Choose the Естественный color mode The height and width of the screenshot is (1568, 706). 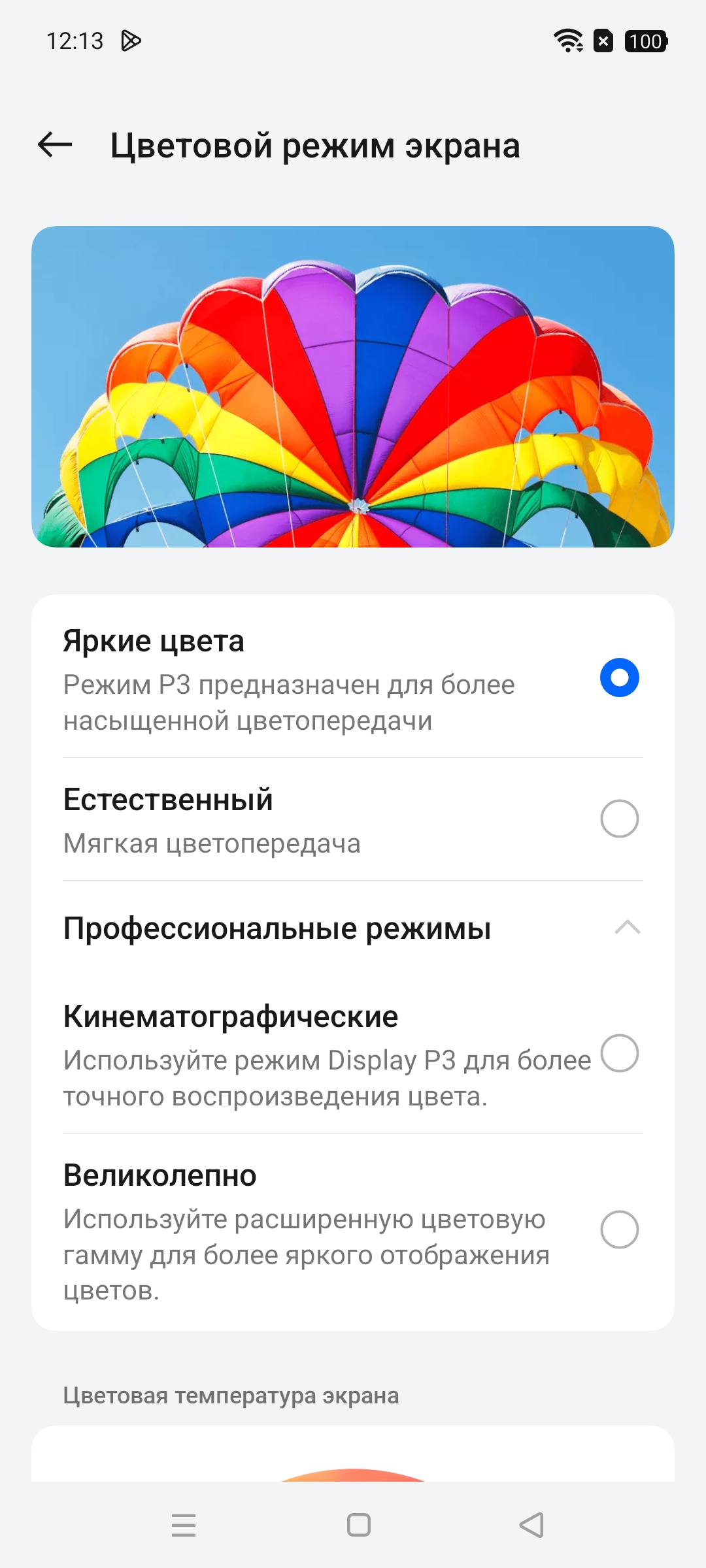619,819
